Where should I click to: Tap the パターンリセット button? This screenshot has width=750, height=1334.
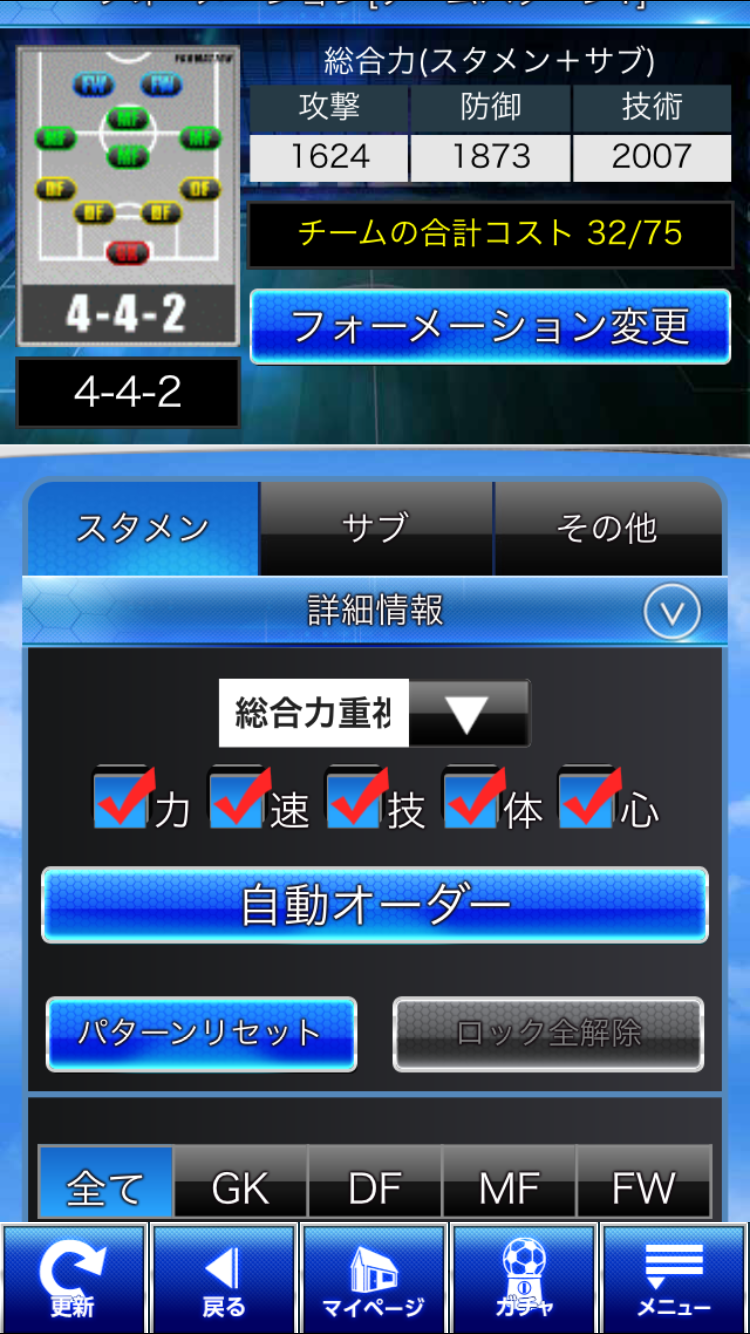click(201, 1033)
